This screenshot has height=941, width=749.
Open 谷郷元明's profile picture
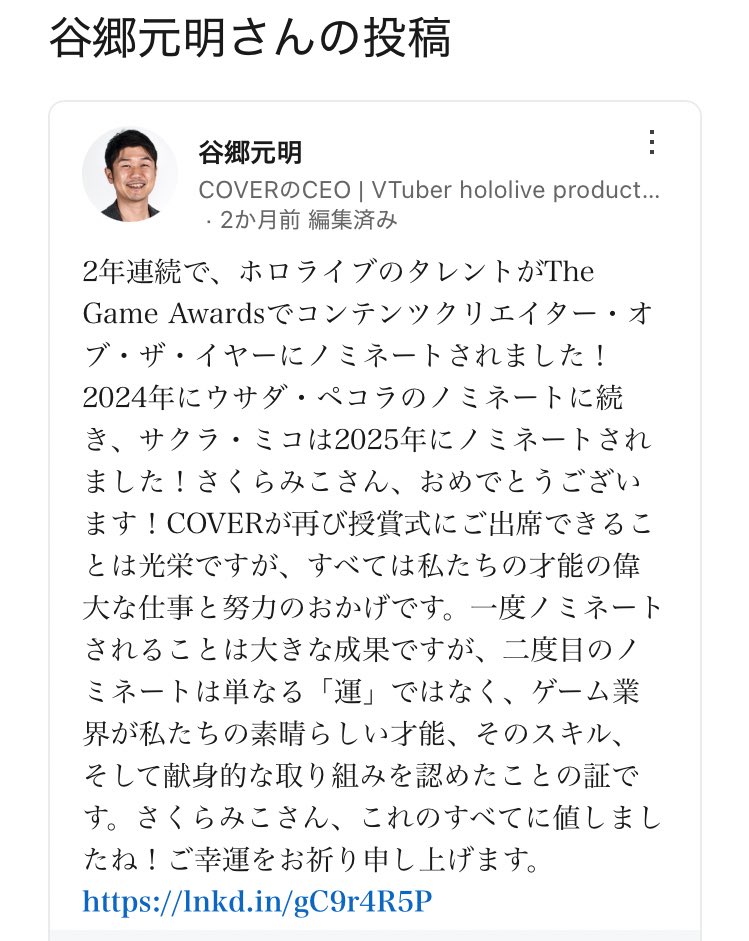(x=130, y=175)
